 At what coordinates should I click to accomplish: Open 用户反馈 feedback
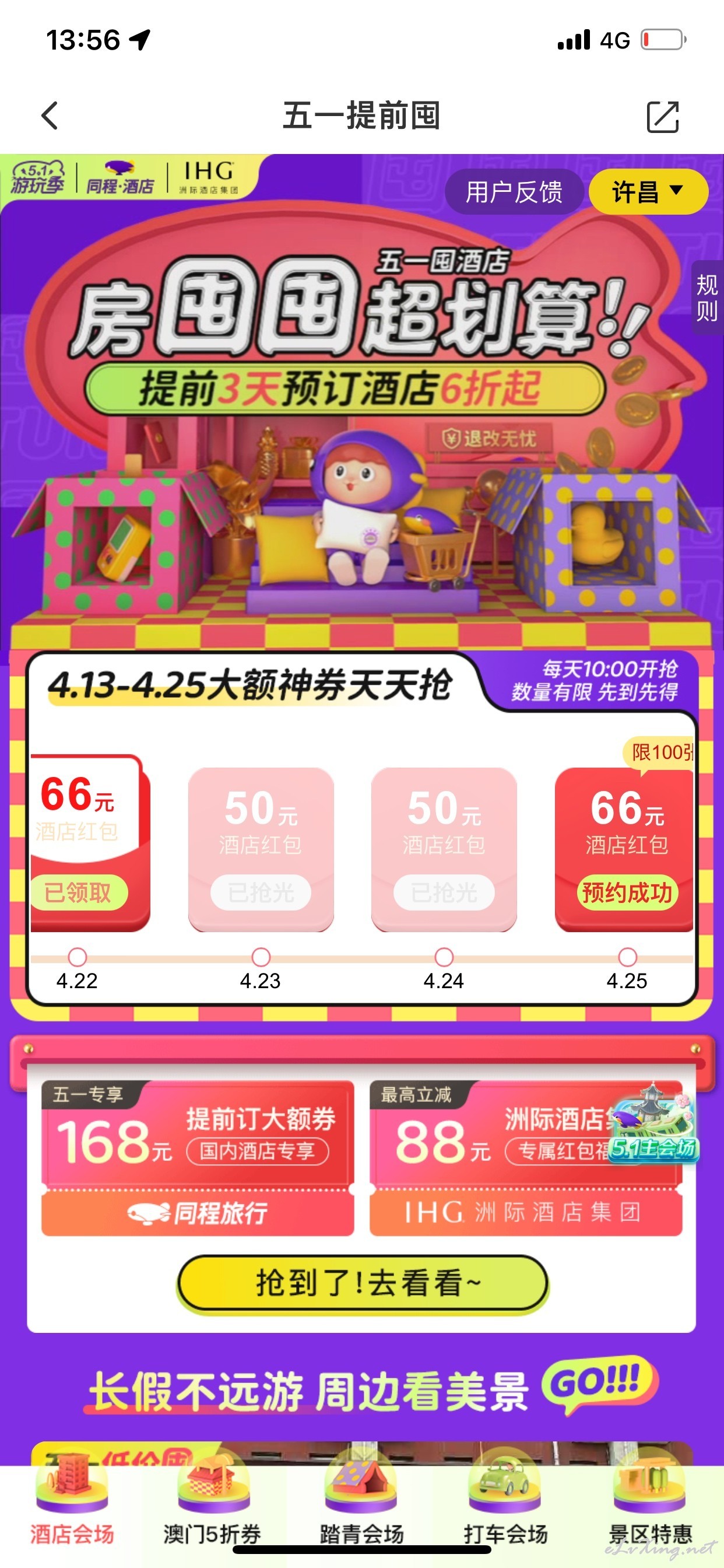pos(514,192)
